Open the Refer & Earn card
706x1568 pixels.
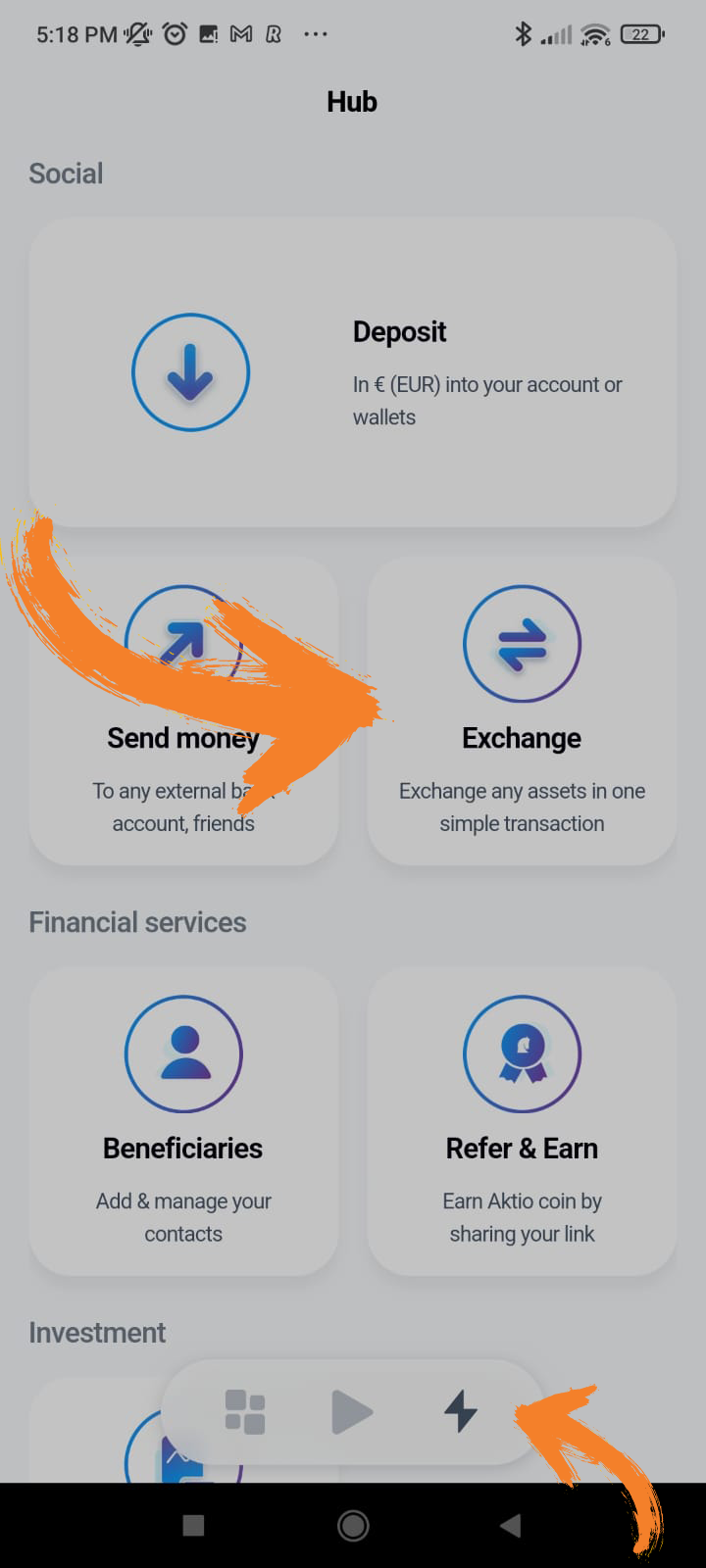(522, 1120)
